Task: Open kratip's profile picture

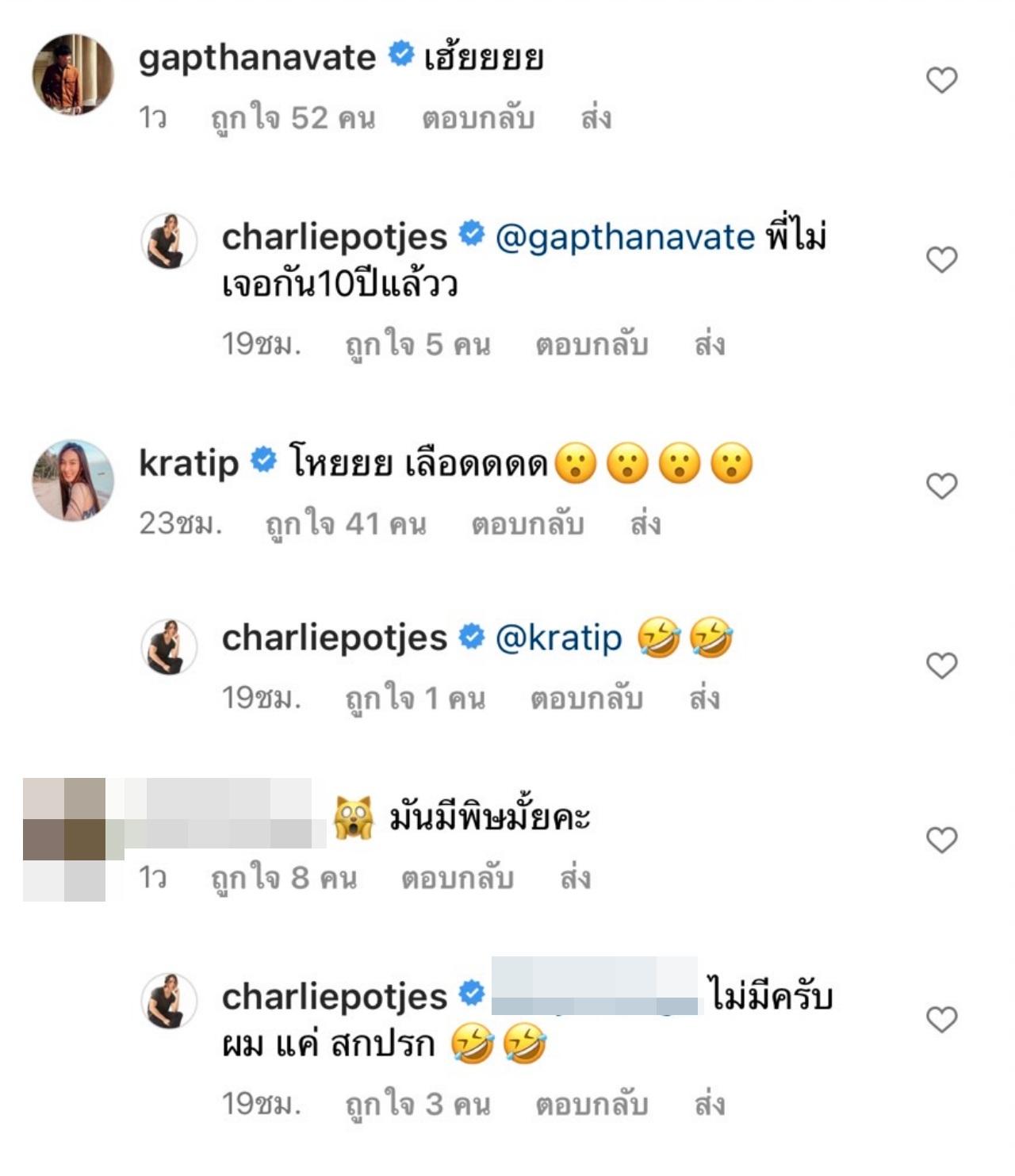Action: 73,481
